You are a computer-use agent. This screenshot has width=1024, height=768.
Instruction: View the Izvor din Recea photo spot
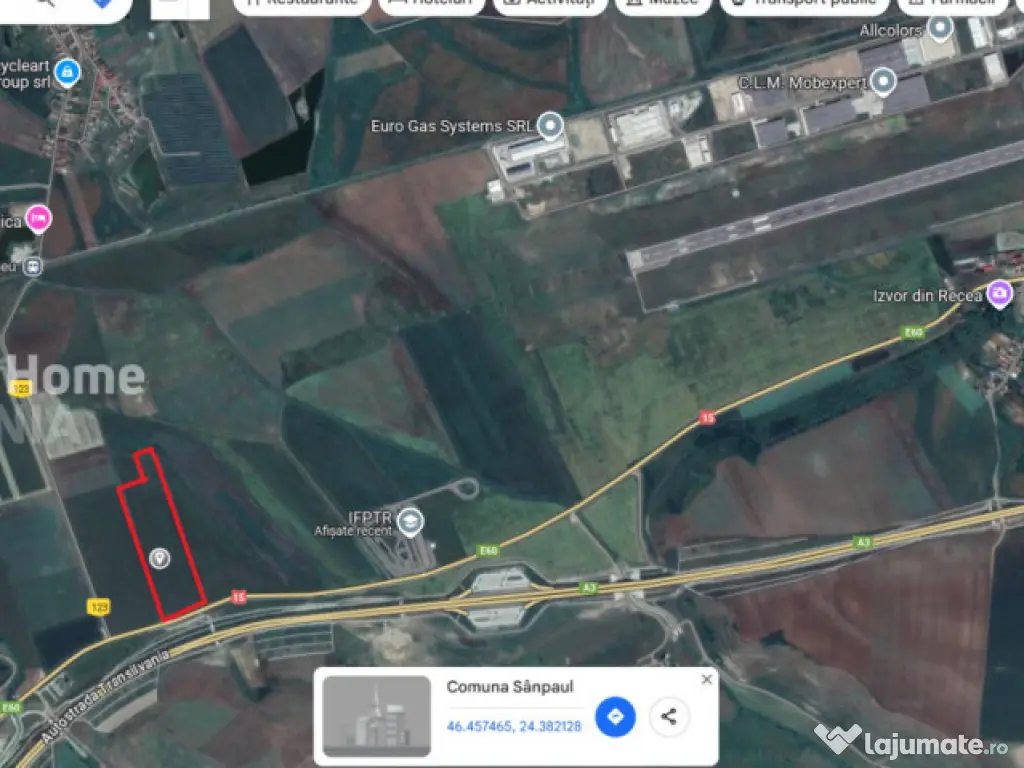click(998, 294)
